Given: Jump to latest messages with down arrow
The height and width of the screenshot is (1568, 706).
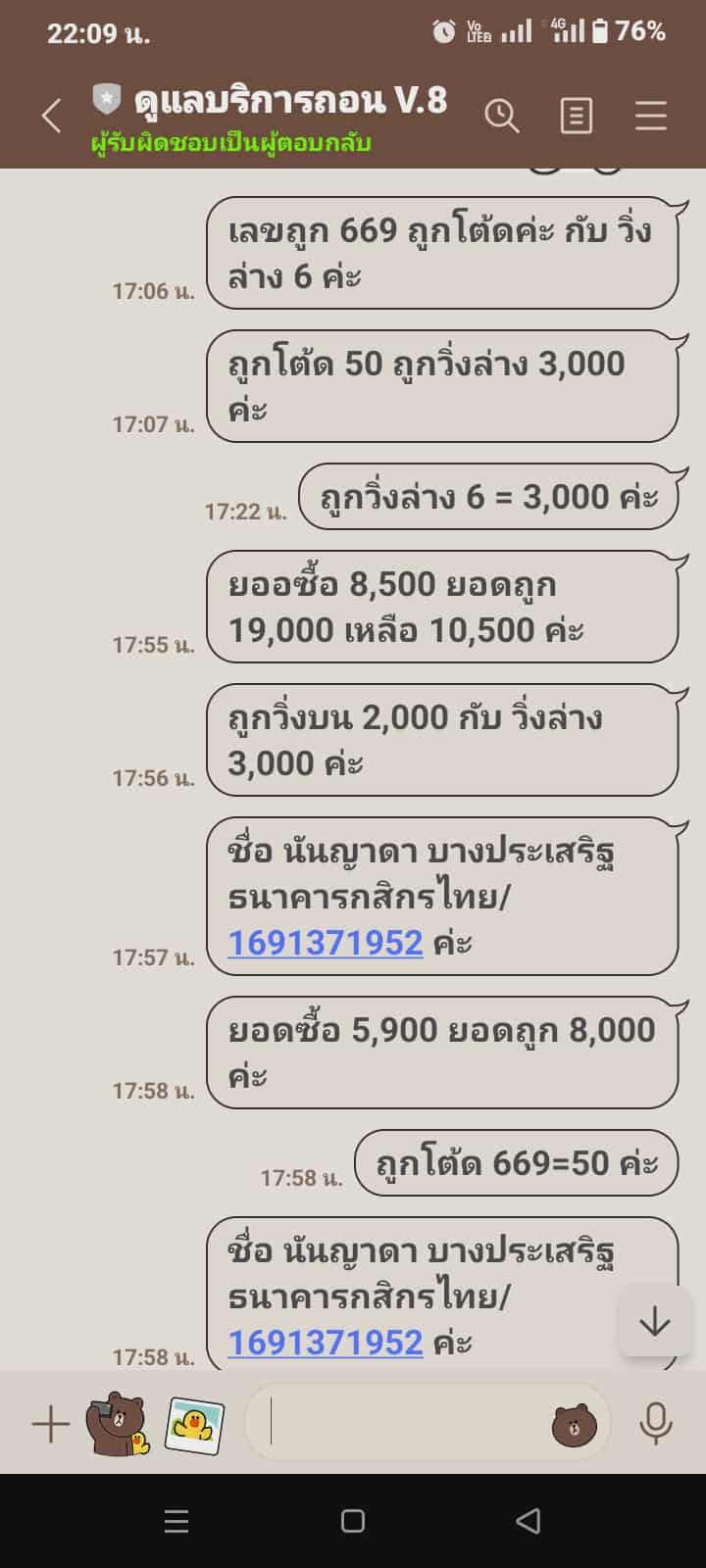Looking at the screenshot, I should 654,1323.
